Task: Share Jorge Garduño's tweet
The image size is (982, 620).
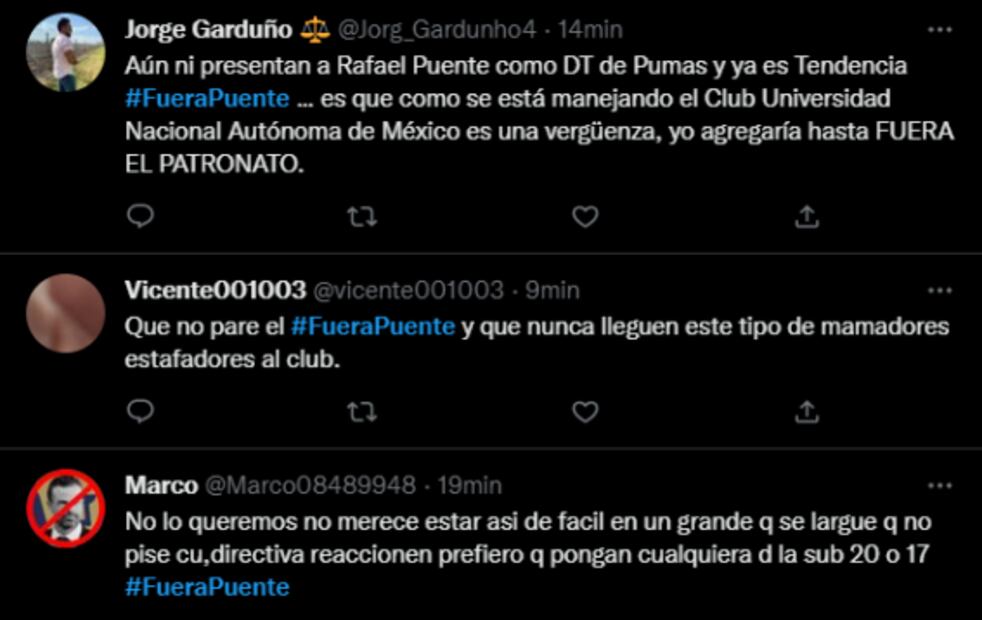Action: click(x=807, y=216)
